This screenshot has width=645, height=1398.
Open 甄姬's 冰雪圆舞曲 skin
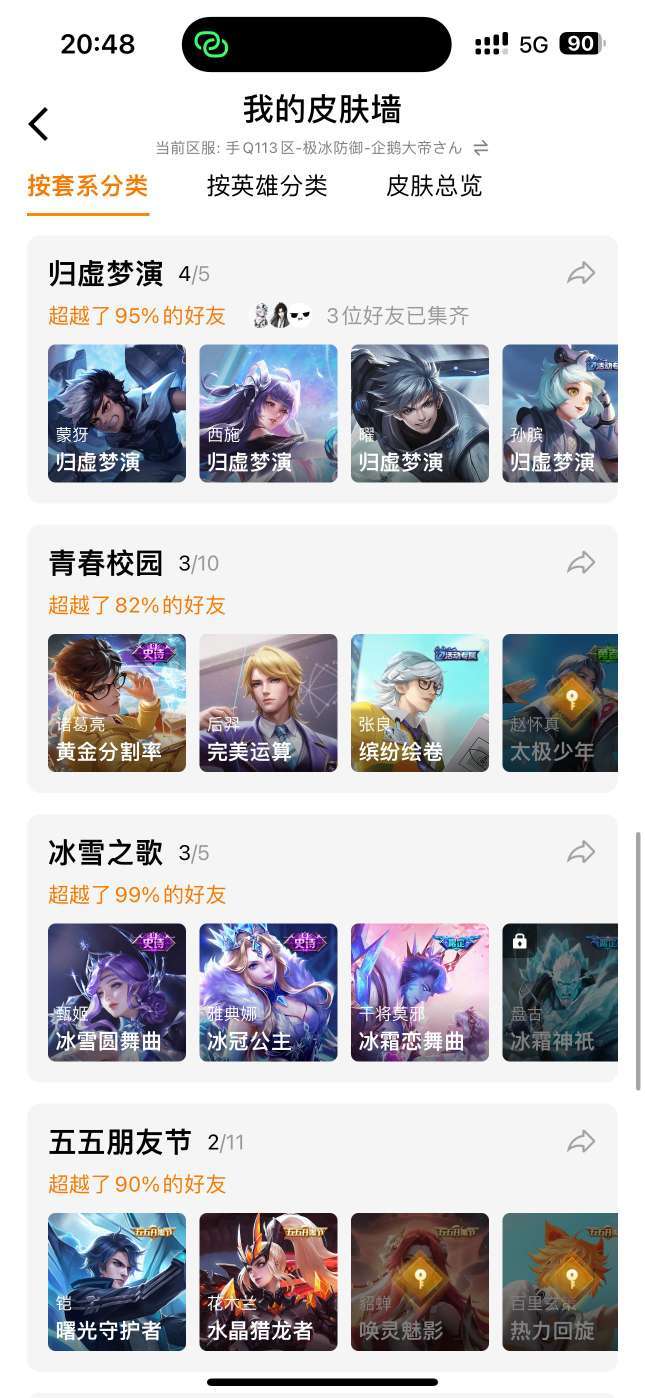(x=117, y=992)
